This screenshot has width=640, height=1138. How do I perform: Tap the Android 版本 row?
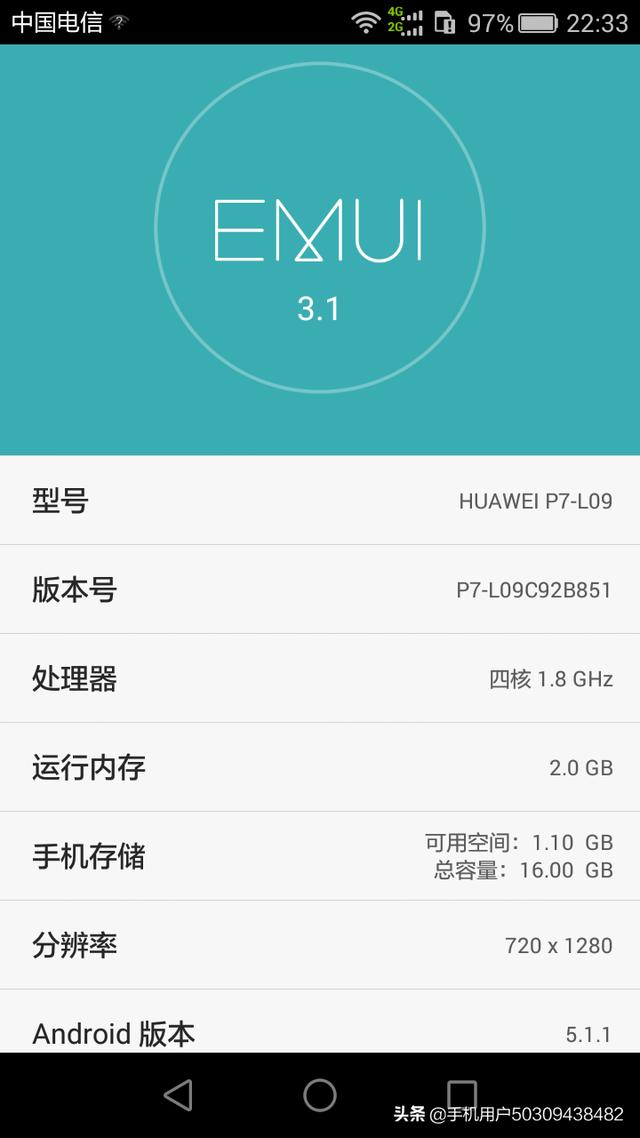point(320,1025)
